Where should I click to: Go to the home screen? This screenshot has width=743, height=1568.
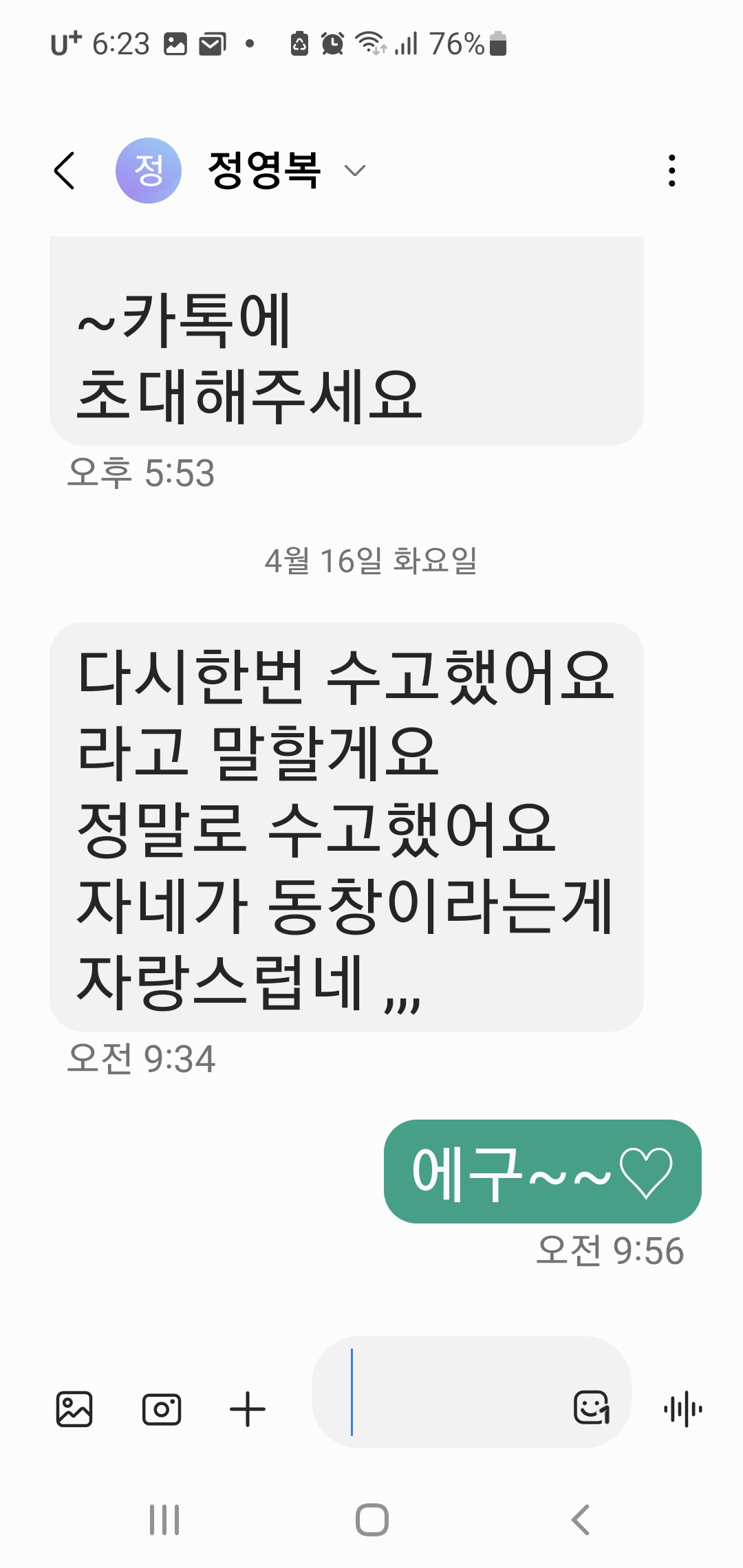[371, 1520]
